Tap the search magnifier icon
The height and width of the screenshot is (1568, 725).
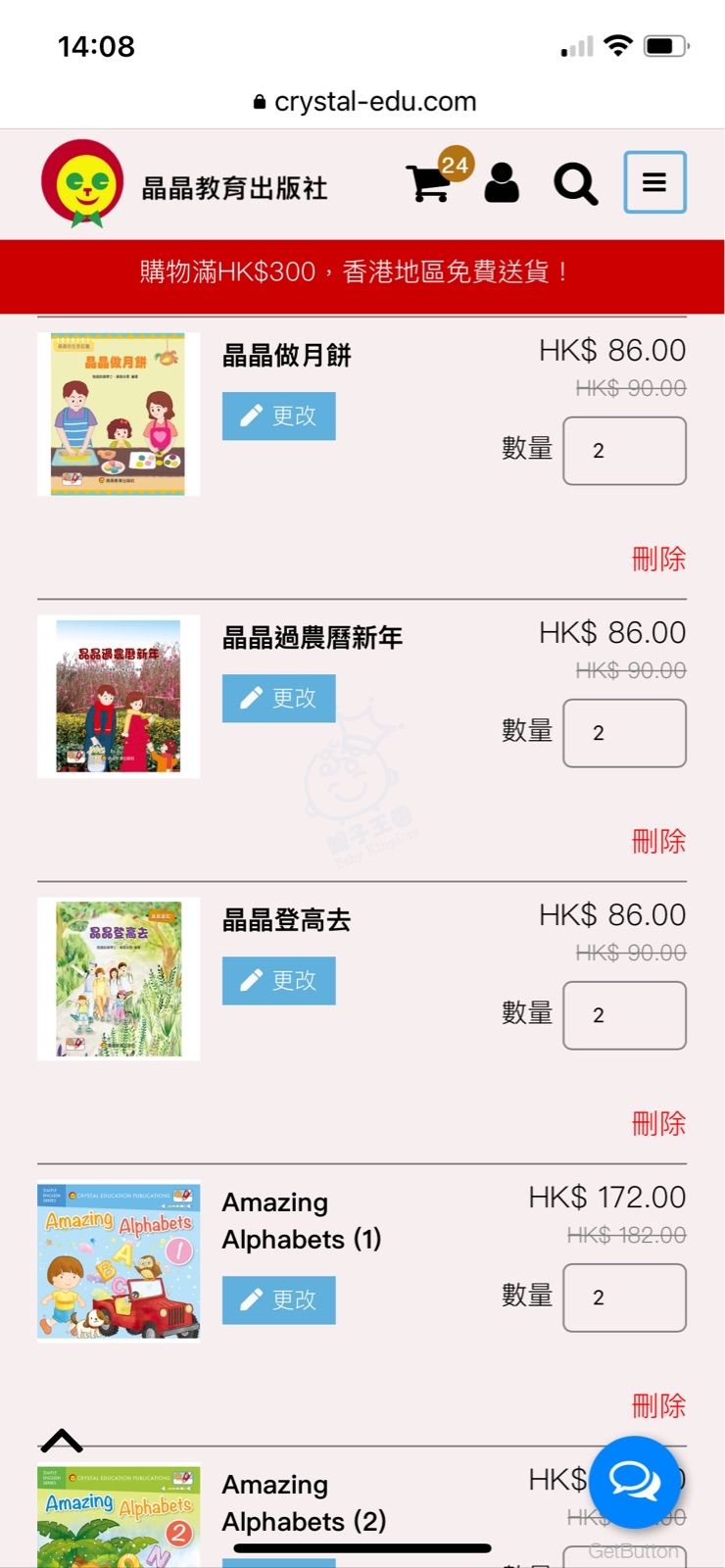pyautogui.click(x=575, y=183)
